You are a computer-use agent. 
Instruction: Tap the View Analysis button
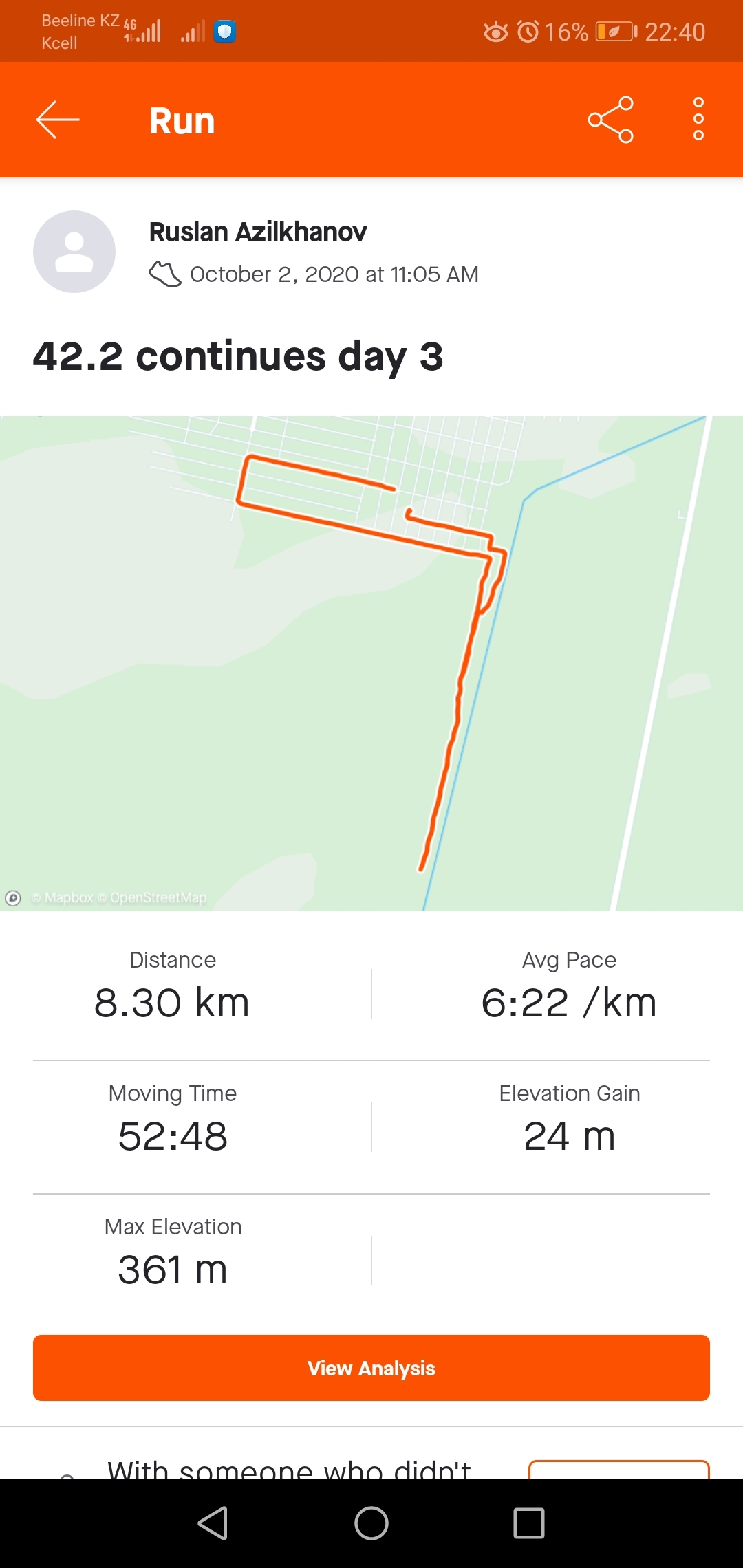click(371, 1368)
